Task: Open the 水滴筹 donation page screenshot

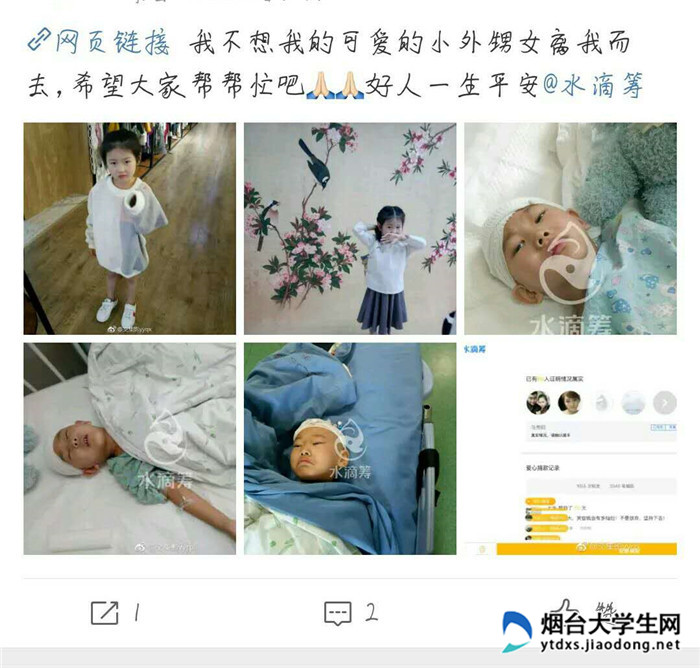Action: click(x=570, y=448)
